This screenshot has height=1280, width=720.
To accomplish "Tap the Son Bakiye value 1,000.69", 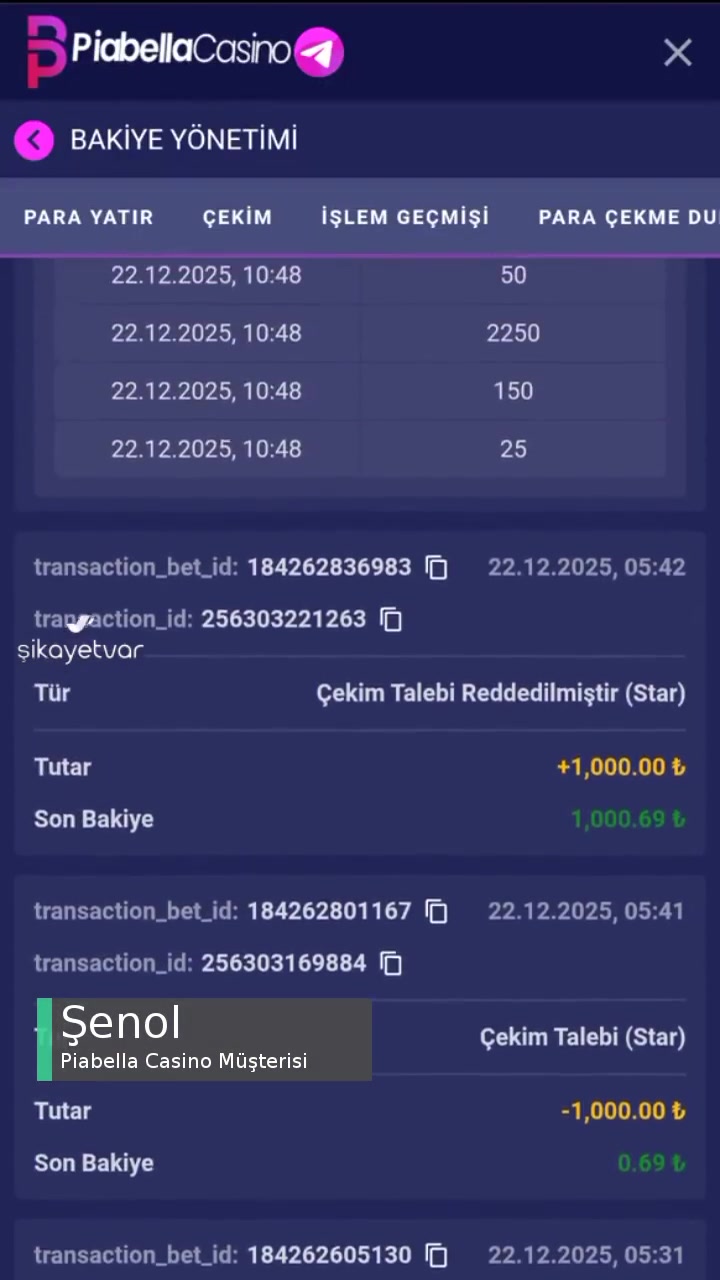I will [x=628, y=819].
